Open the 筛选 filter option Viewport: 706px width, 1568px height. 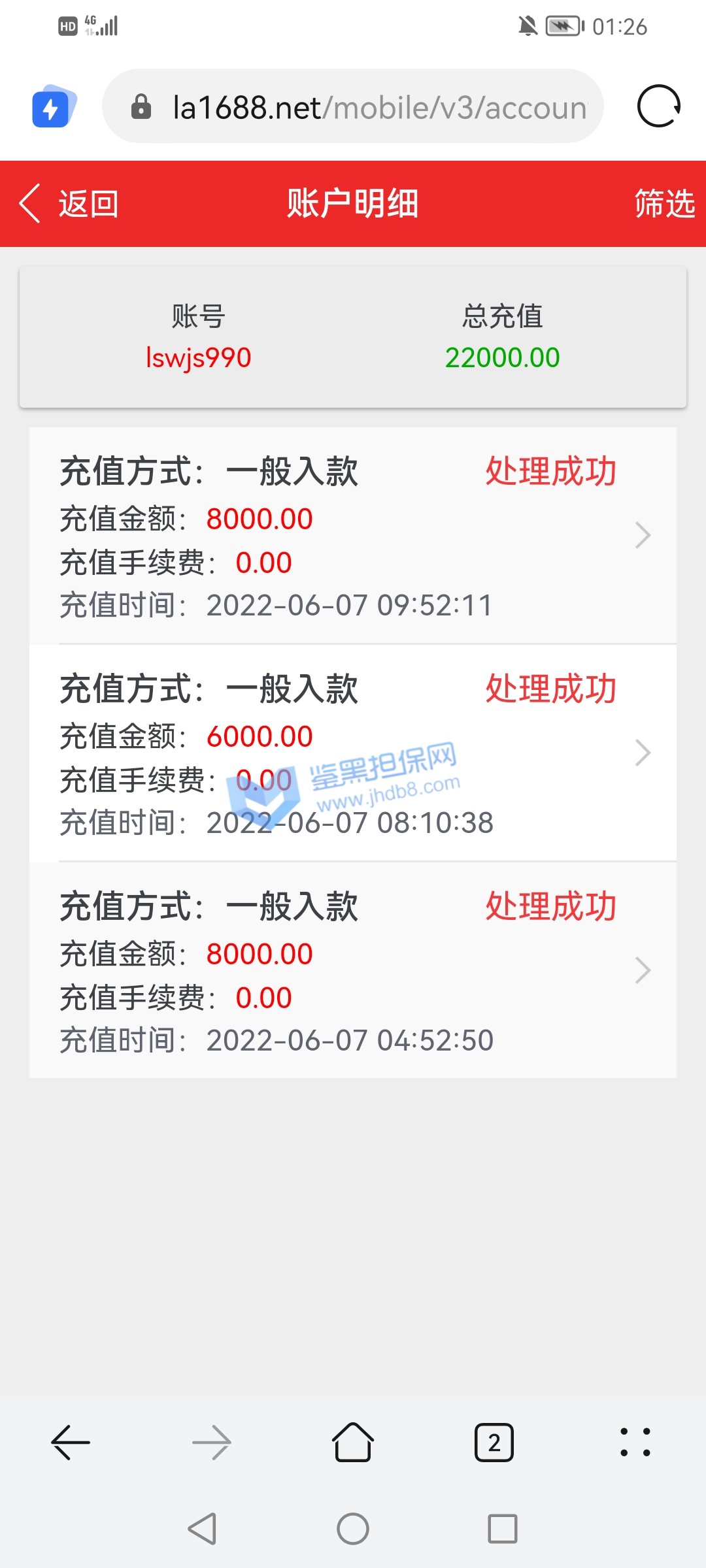[x=664, y=204]
